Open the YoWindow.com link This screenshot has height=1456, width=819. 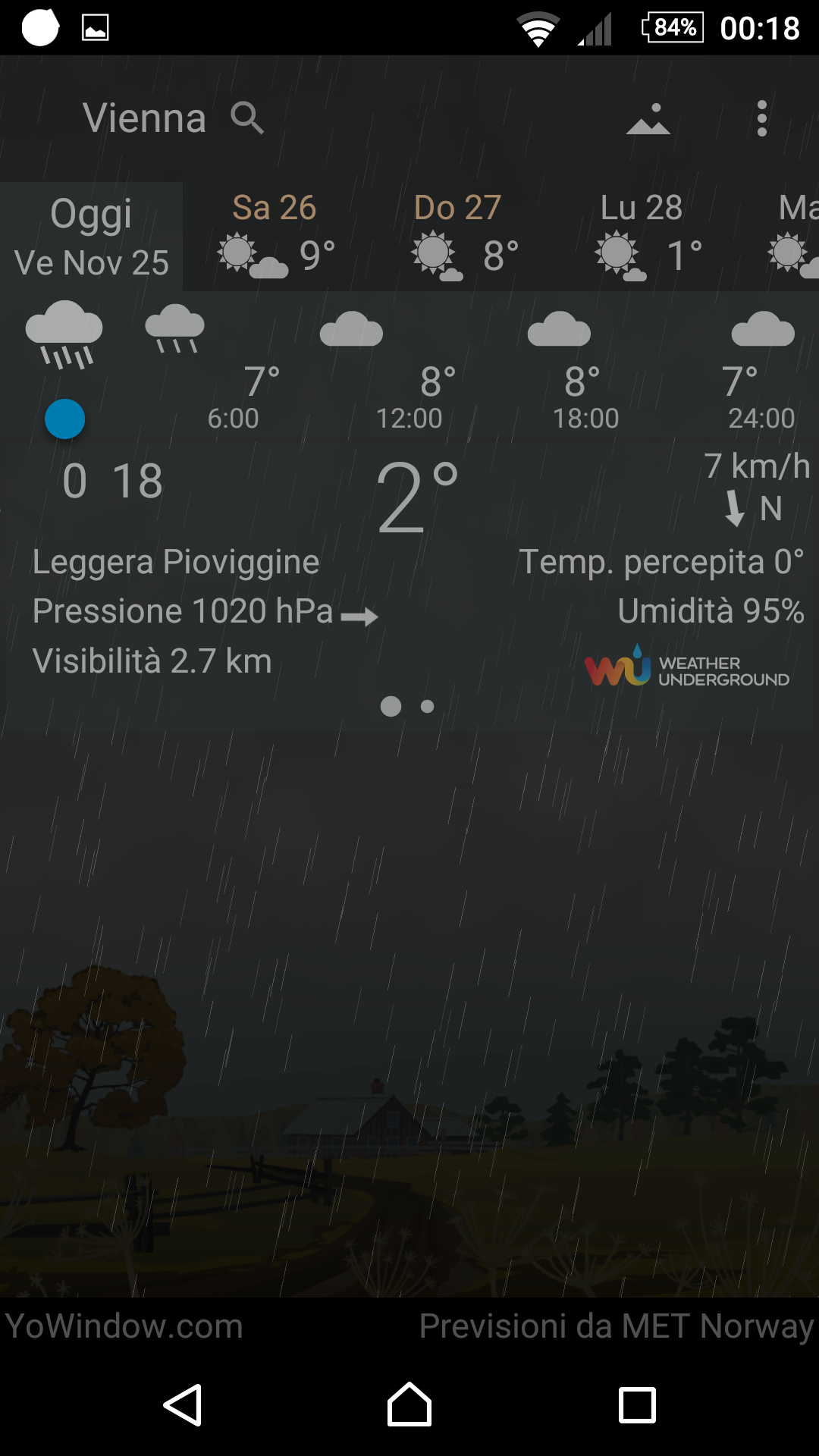pyautogui.click(x=124, y=1326)
